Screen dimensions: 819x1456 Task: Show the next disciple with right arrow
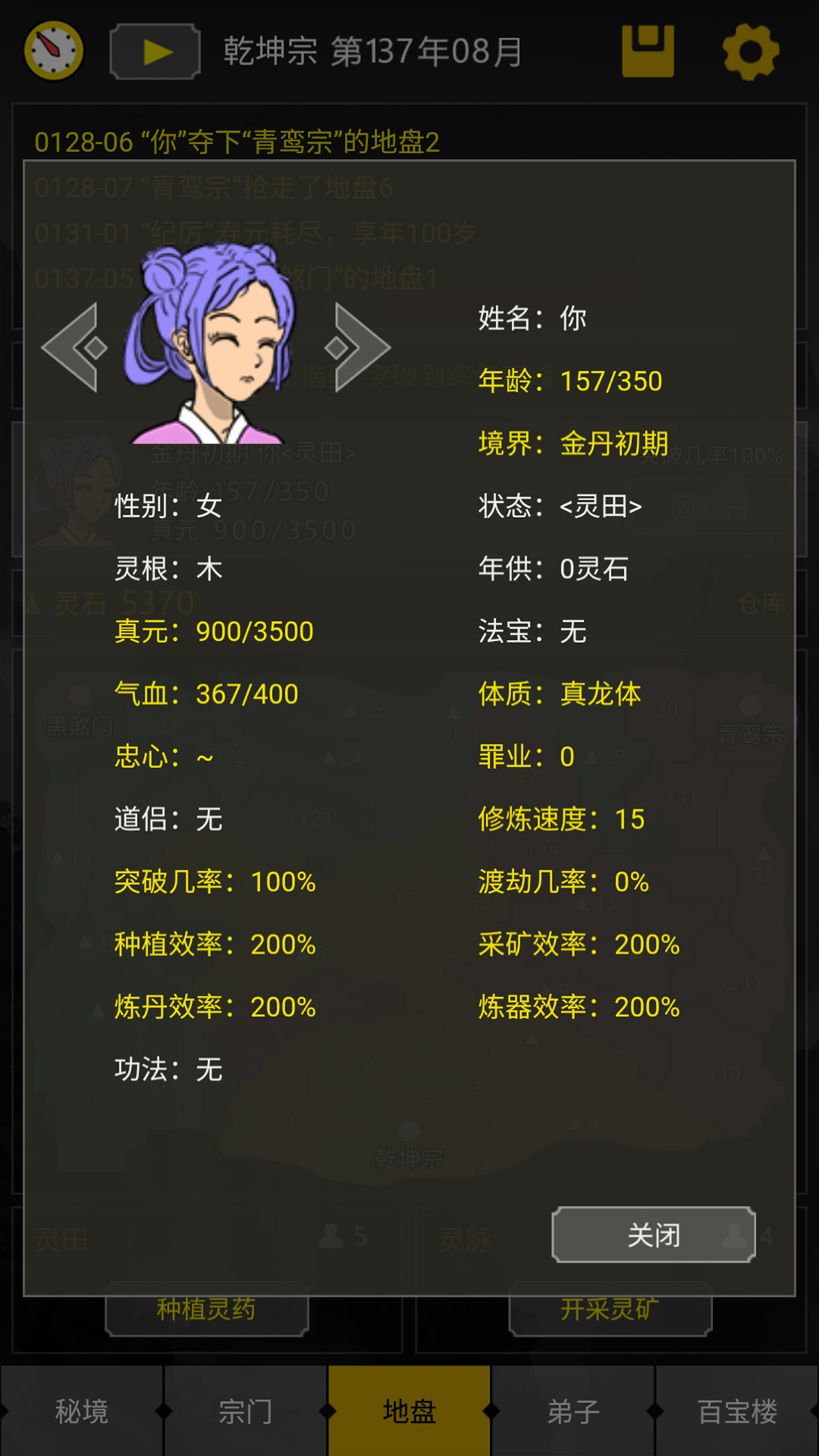point(358,347)
